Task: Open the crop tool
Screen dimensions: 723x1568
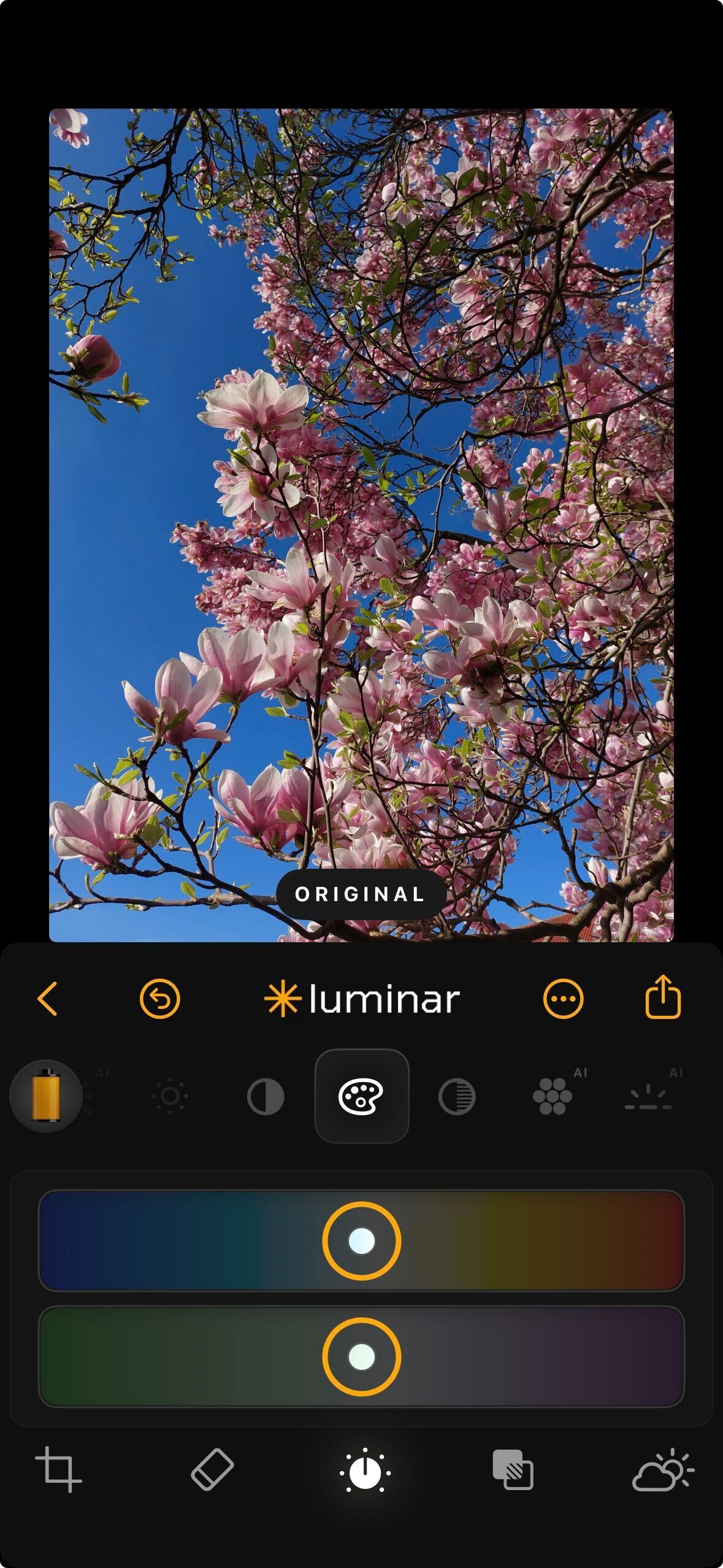Action: point(59,1470)
